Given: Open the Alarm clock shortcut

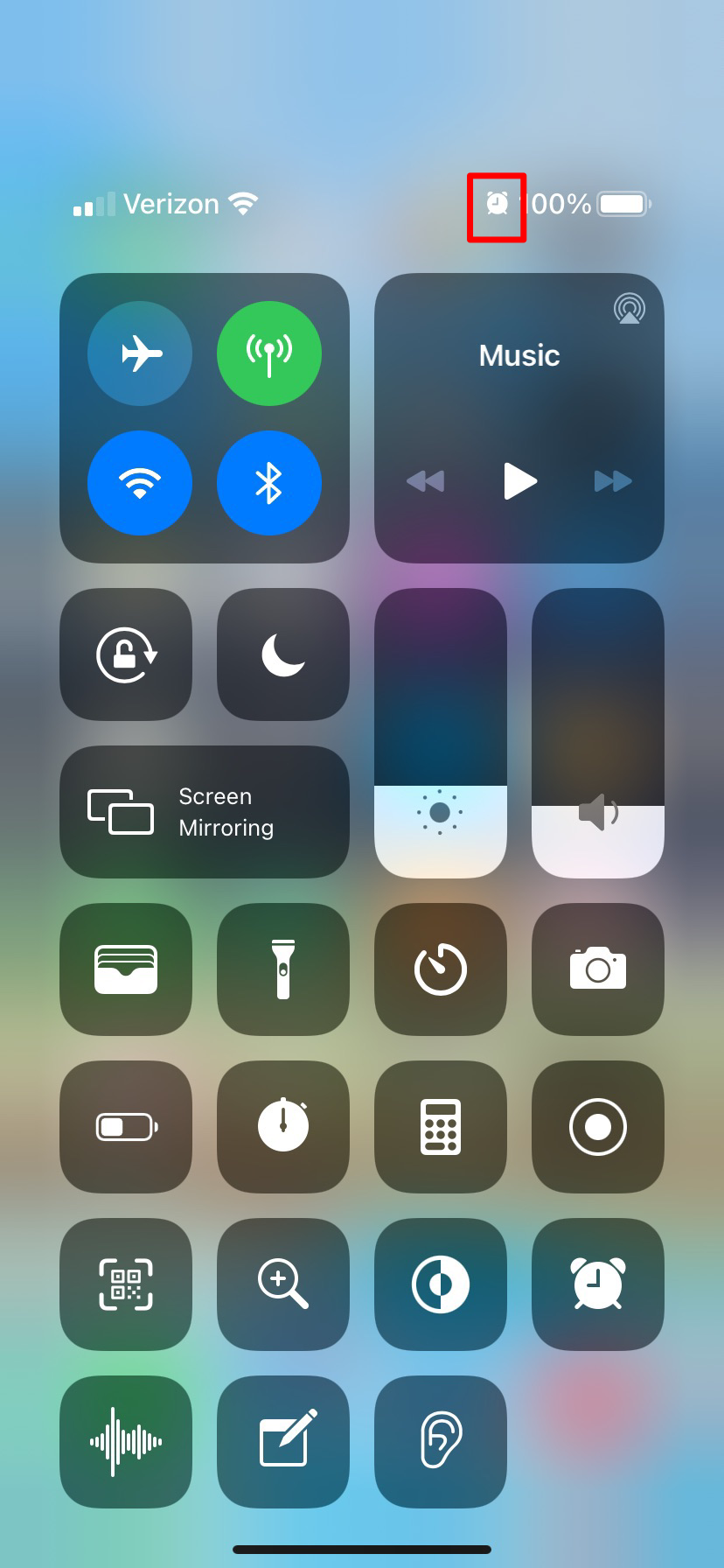Looking at the screenshot, I should tap(598, 1284).
